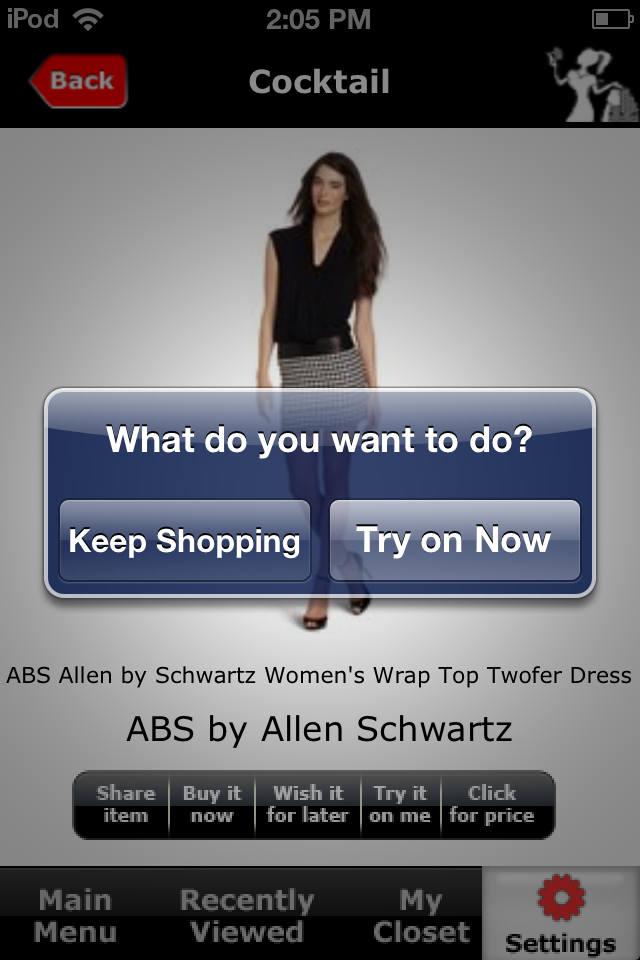Screen dimensions: 640x960
Task: Open the Settings tab
Action: [560, 915]
